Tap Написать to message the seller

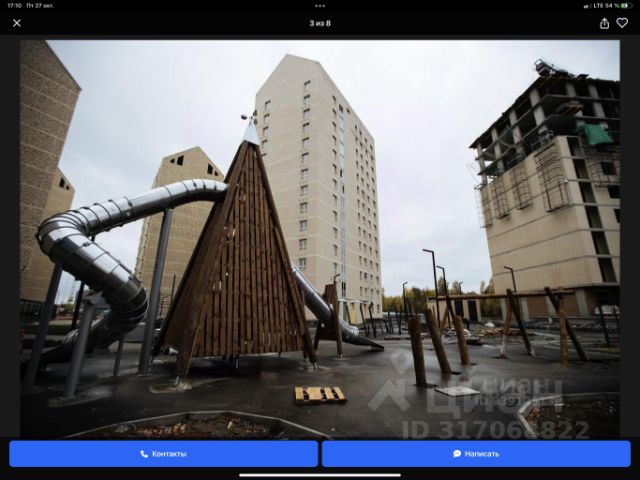[x=476, y=454]
